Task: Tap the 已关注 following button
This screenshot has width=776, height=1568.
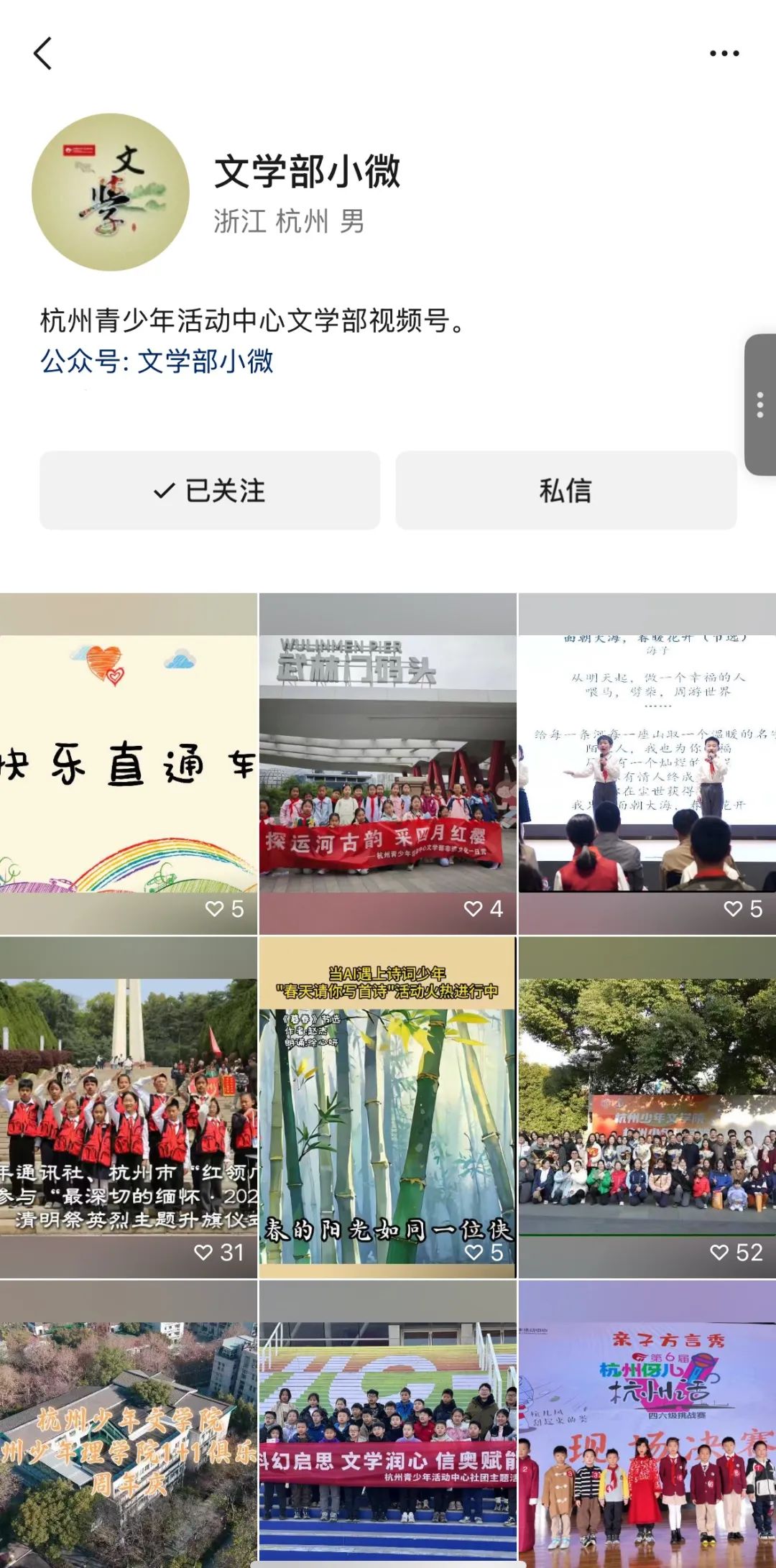Action: (210, 491)
